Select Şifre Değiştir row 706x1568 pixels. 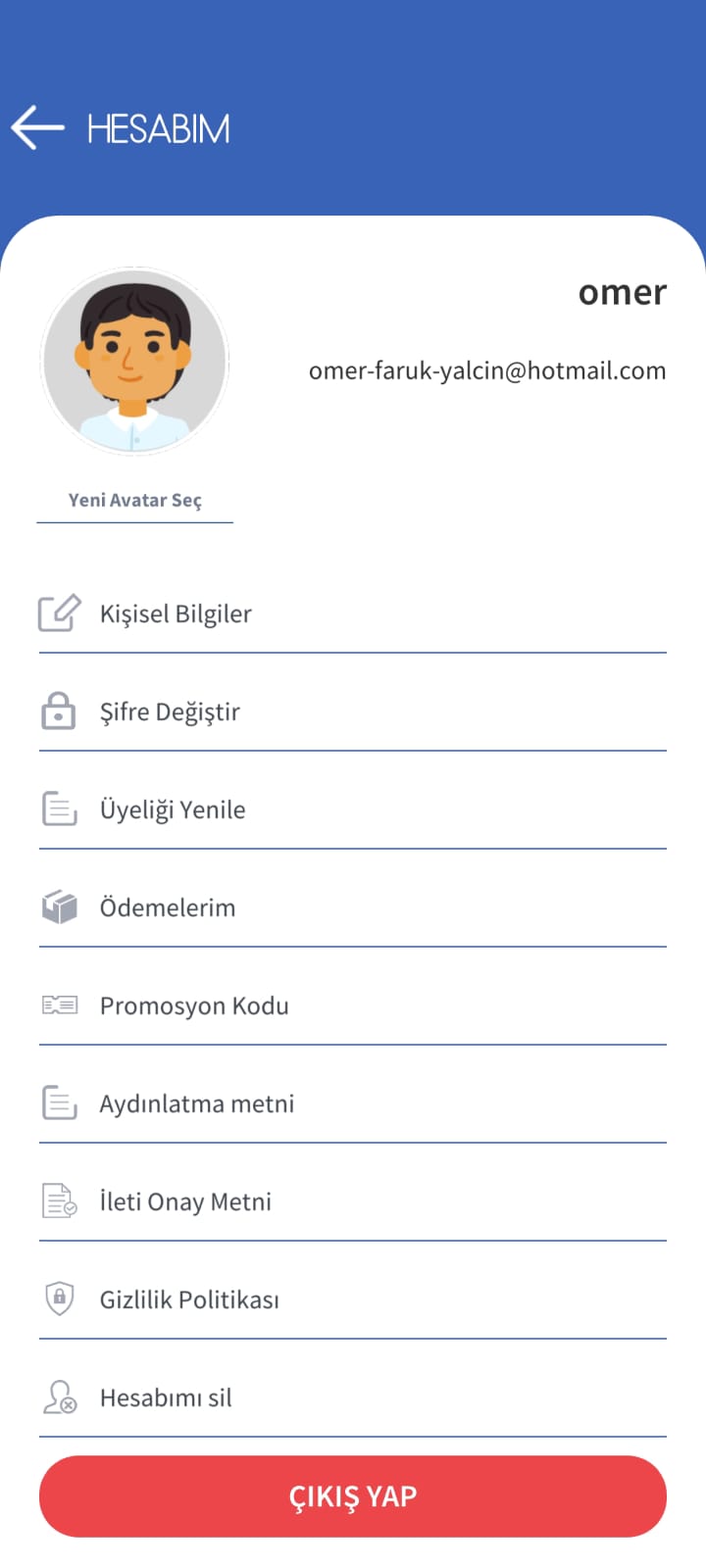[171, 712]
